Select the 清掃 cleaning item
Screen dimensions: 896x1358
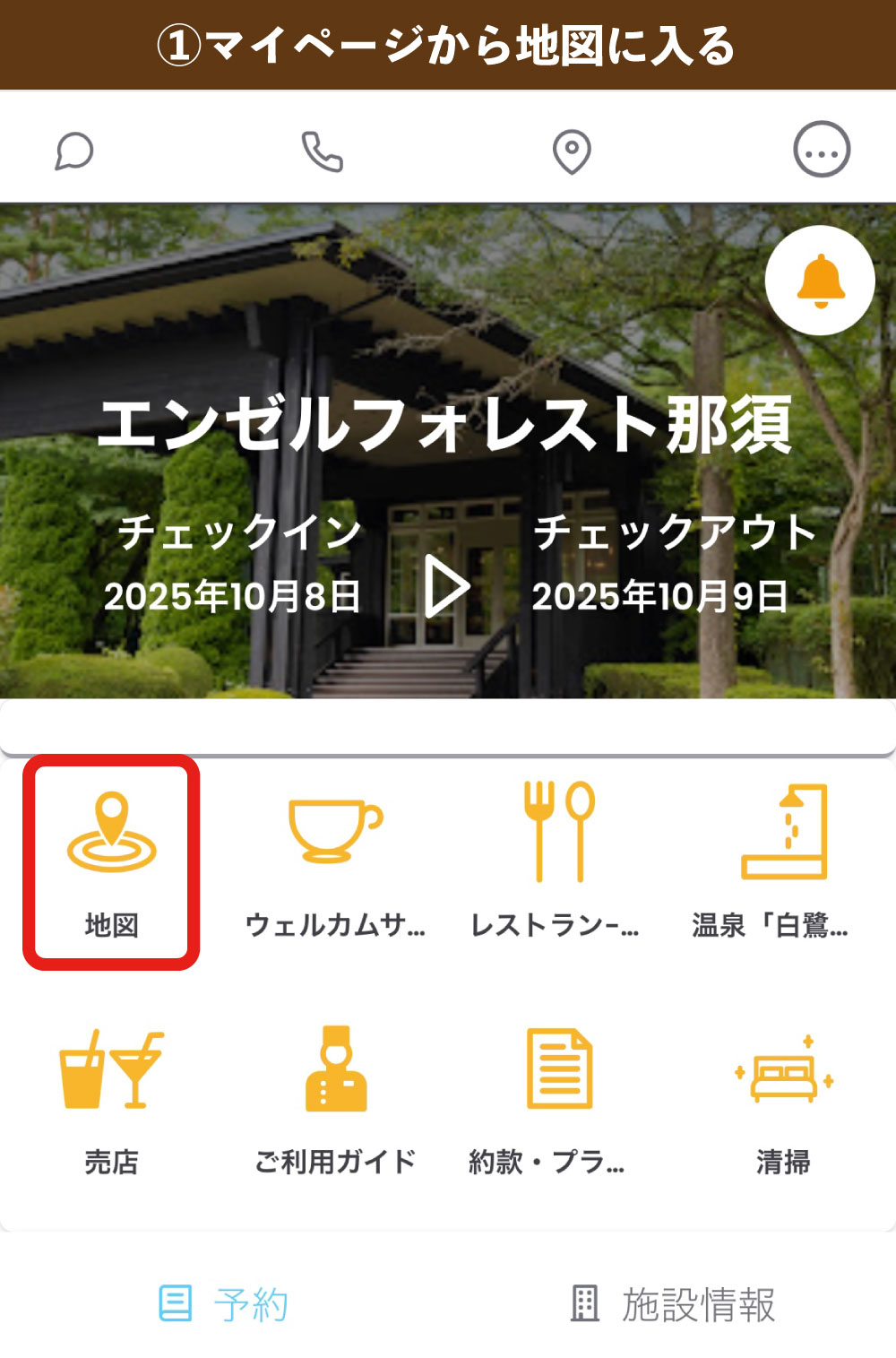pos(783,1099)
